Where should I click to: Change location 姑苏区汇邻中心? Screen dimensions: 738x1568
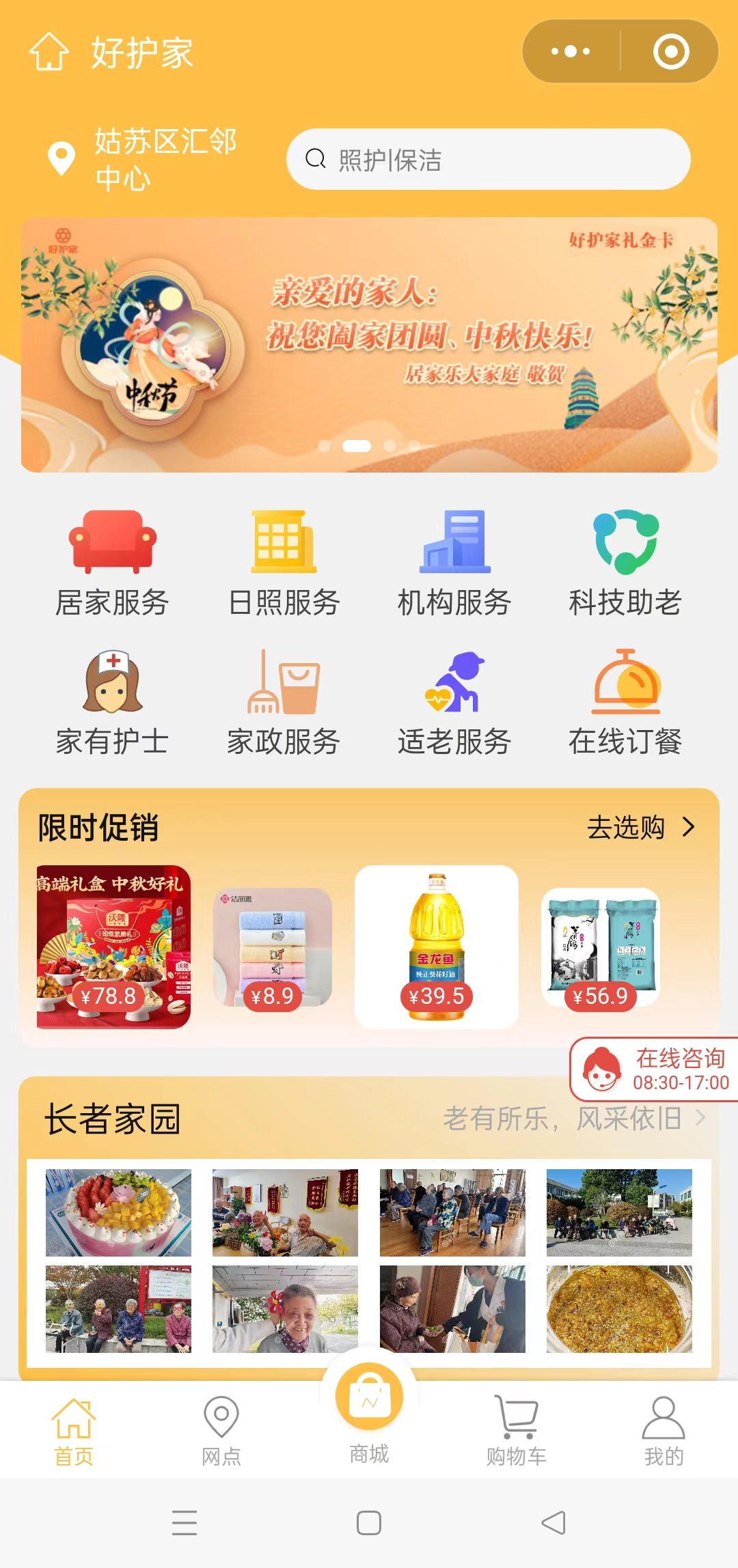[x=142, y=159]
